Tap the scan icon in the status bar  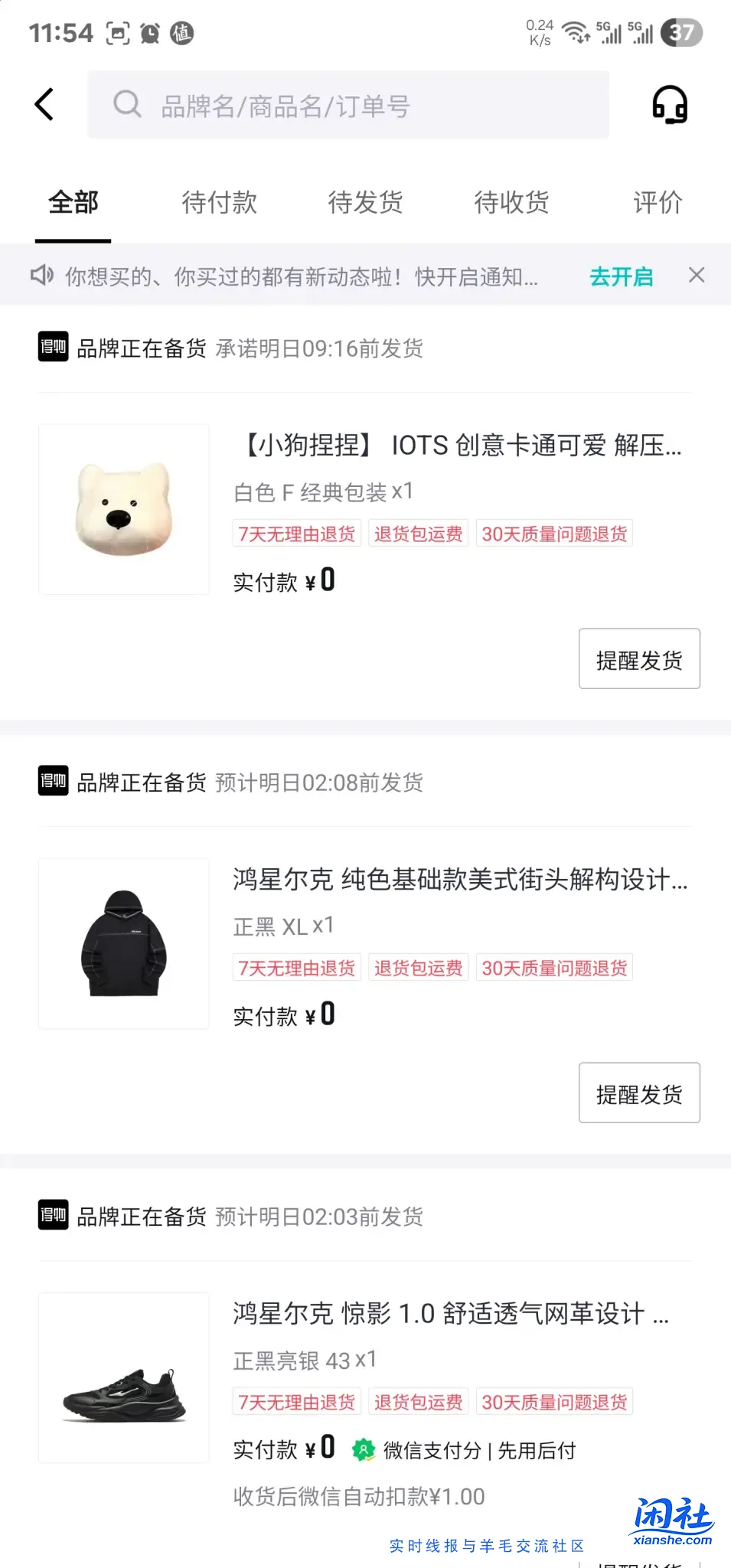pyautogui.click(x=119, y=34)
